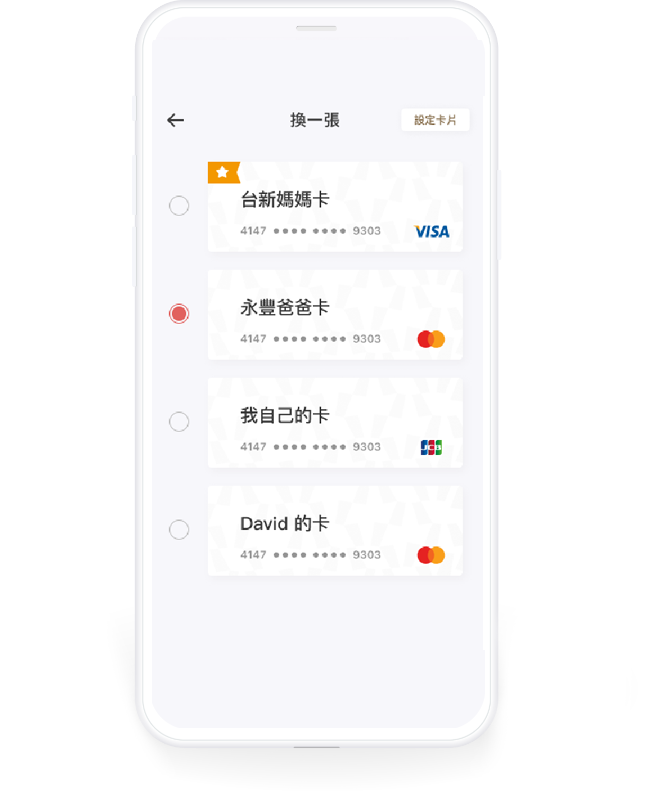Tap the 永豐爸爸卡 Mastercard card
This screenshot has height=794, width=647.
click(x=335, y=315)
